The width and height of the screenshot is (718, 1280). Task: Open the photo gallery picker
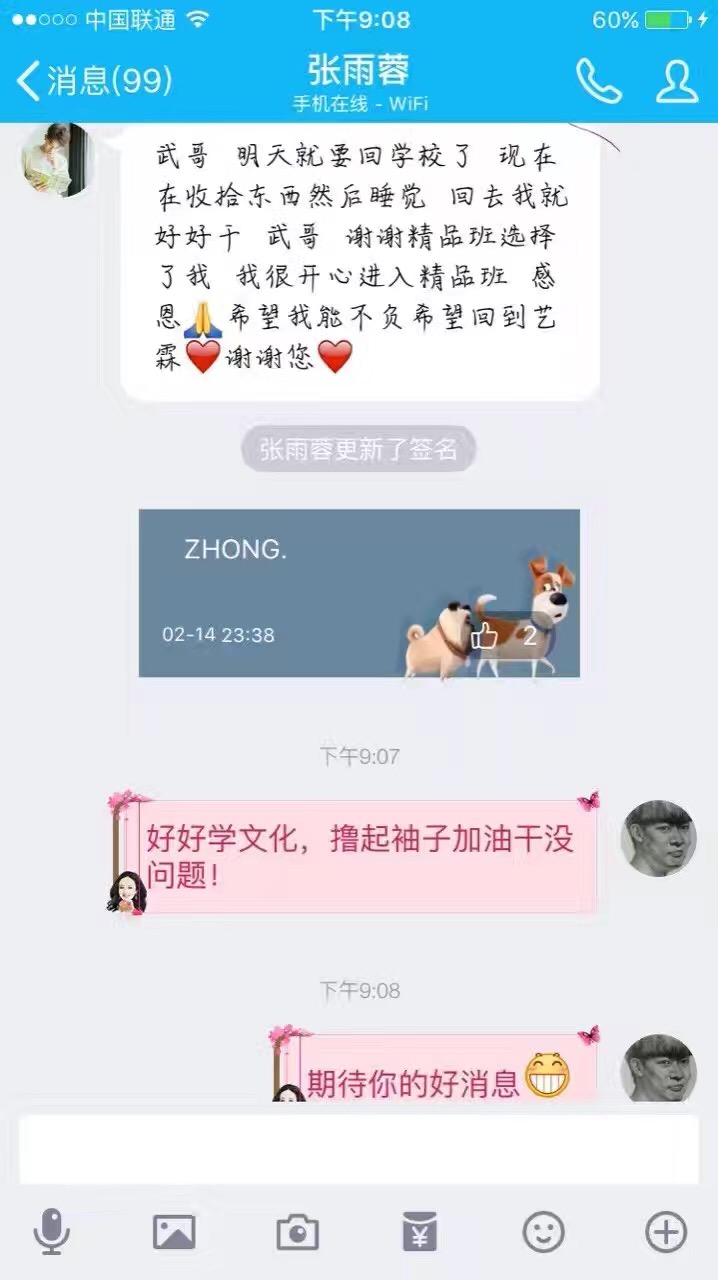pyautogui.click(x=174, y=1231)
